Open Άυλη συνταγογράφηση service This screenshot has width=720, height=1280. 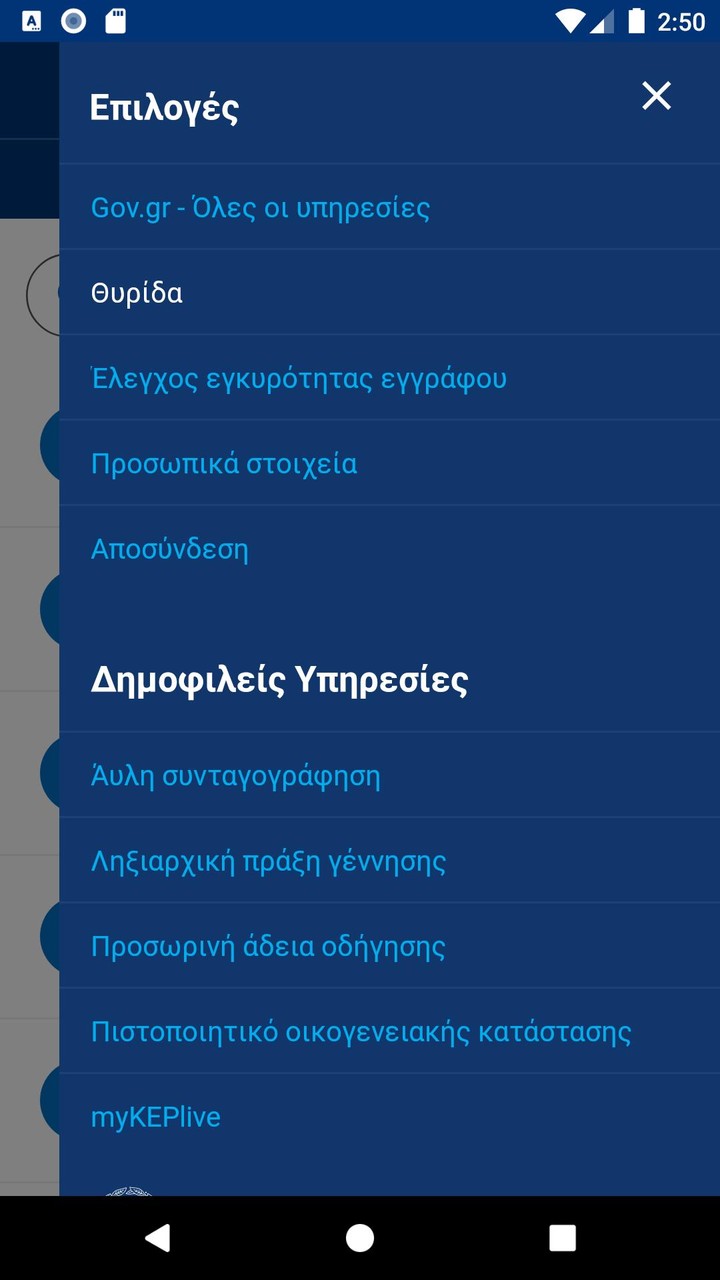point(233,774)
